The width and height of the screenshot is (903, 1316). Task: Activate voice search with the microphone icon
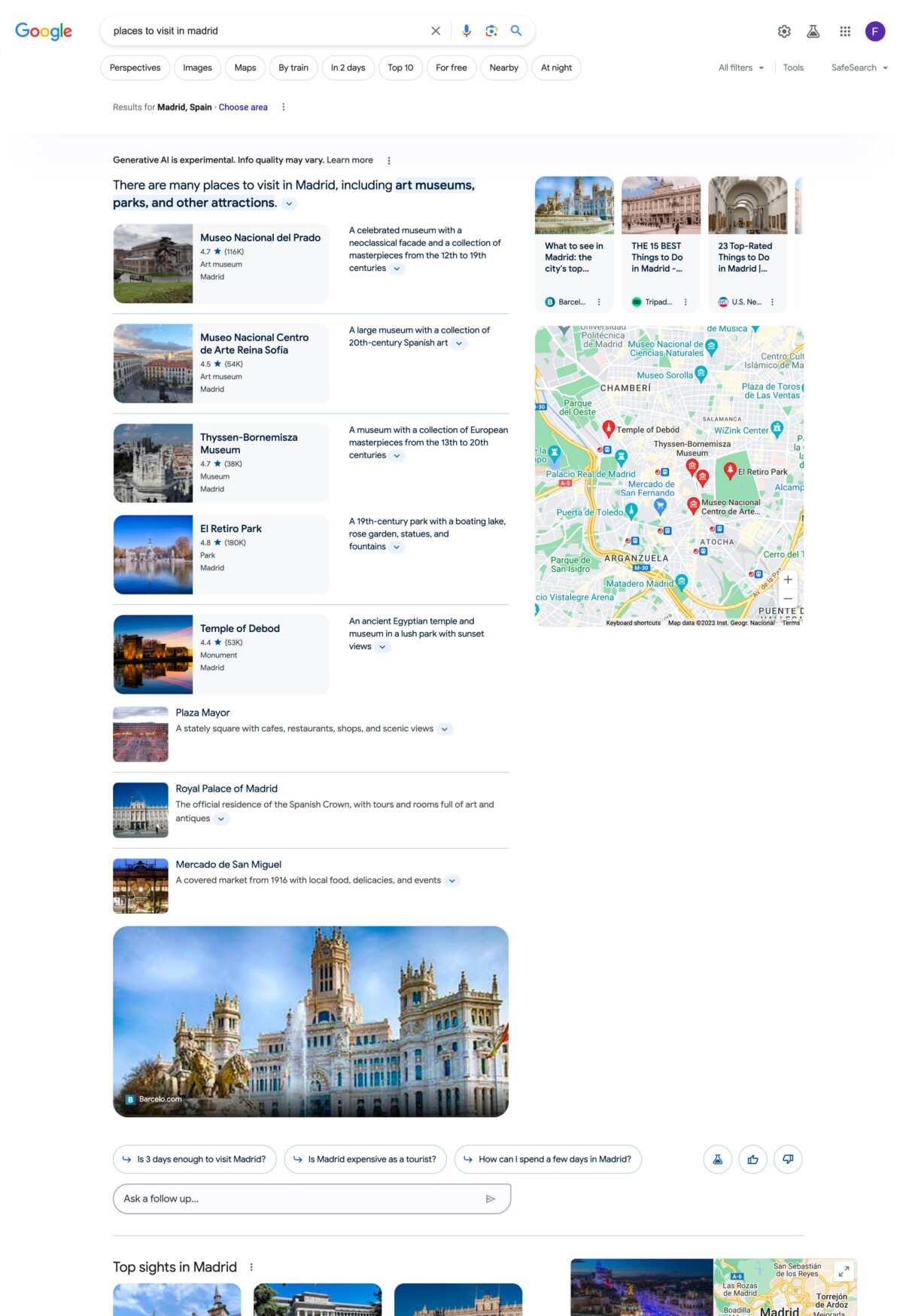click(x=466, y=31)
